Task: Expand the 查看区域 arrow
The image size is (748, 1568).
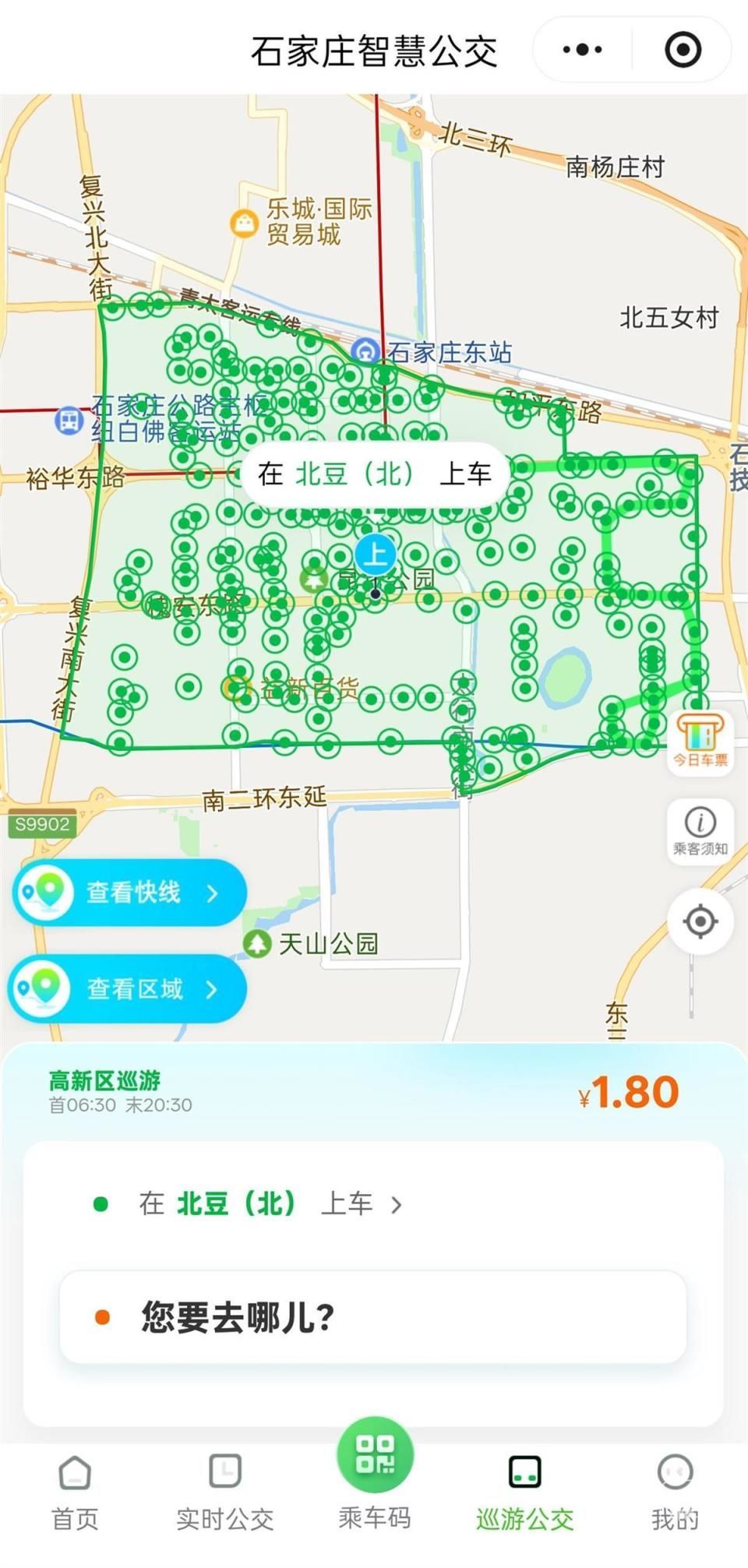Action: [210, 989]
